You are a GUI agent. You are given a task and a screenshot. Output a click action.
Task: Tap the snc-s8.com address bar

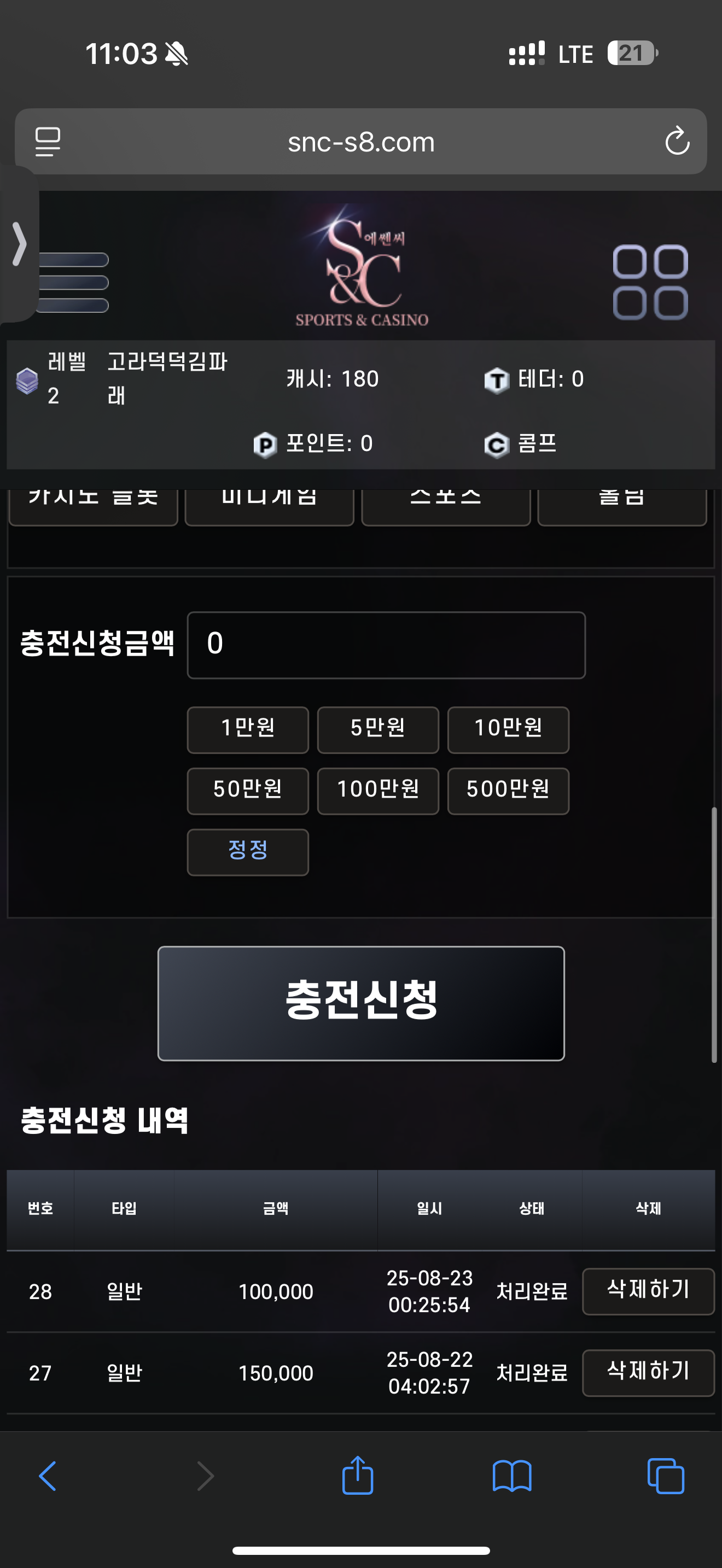(361, 141)
